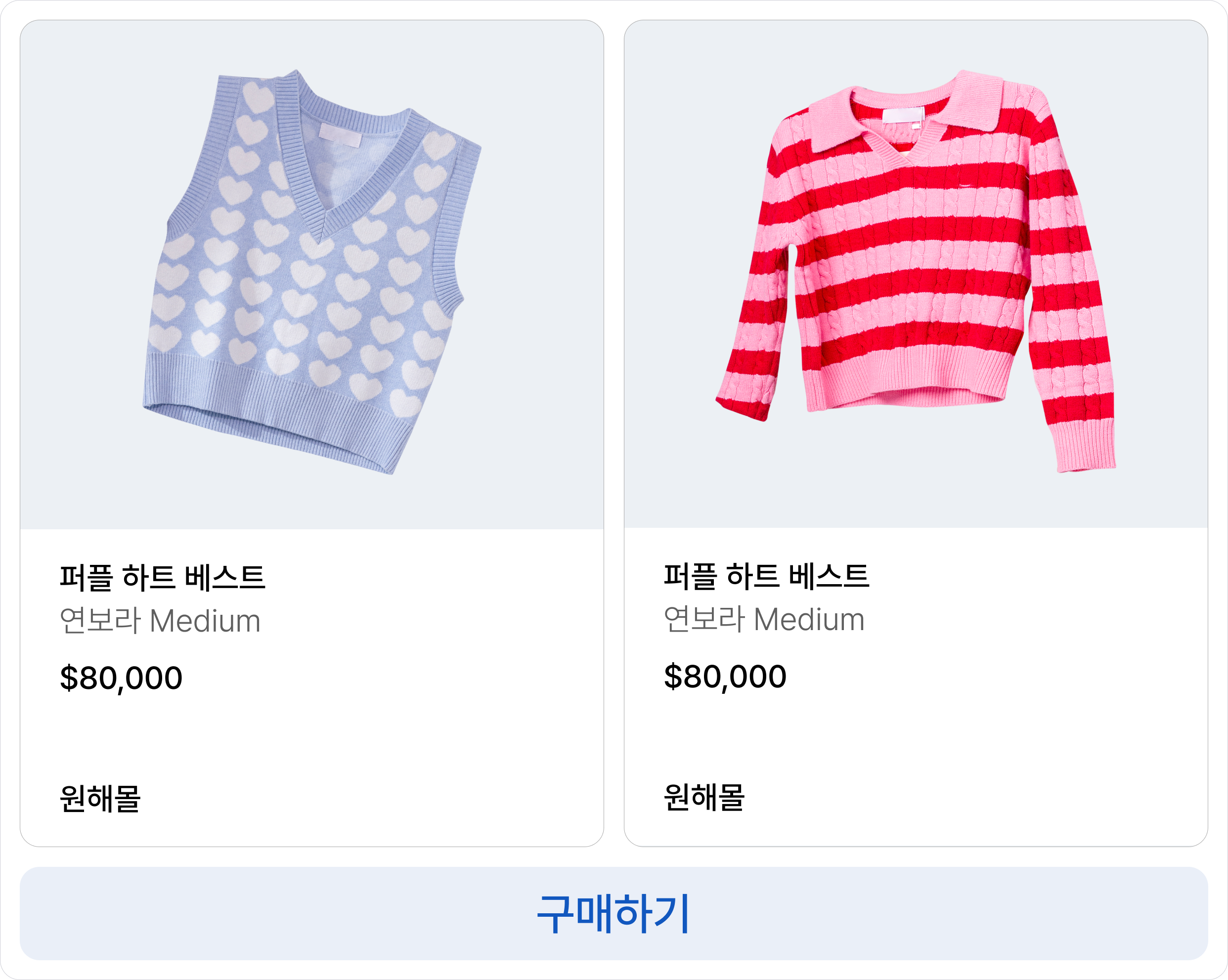Tap the 구매하기 purchase button

click(614, 913)
